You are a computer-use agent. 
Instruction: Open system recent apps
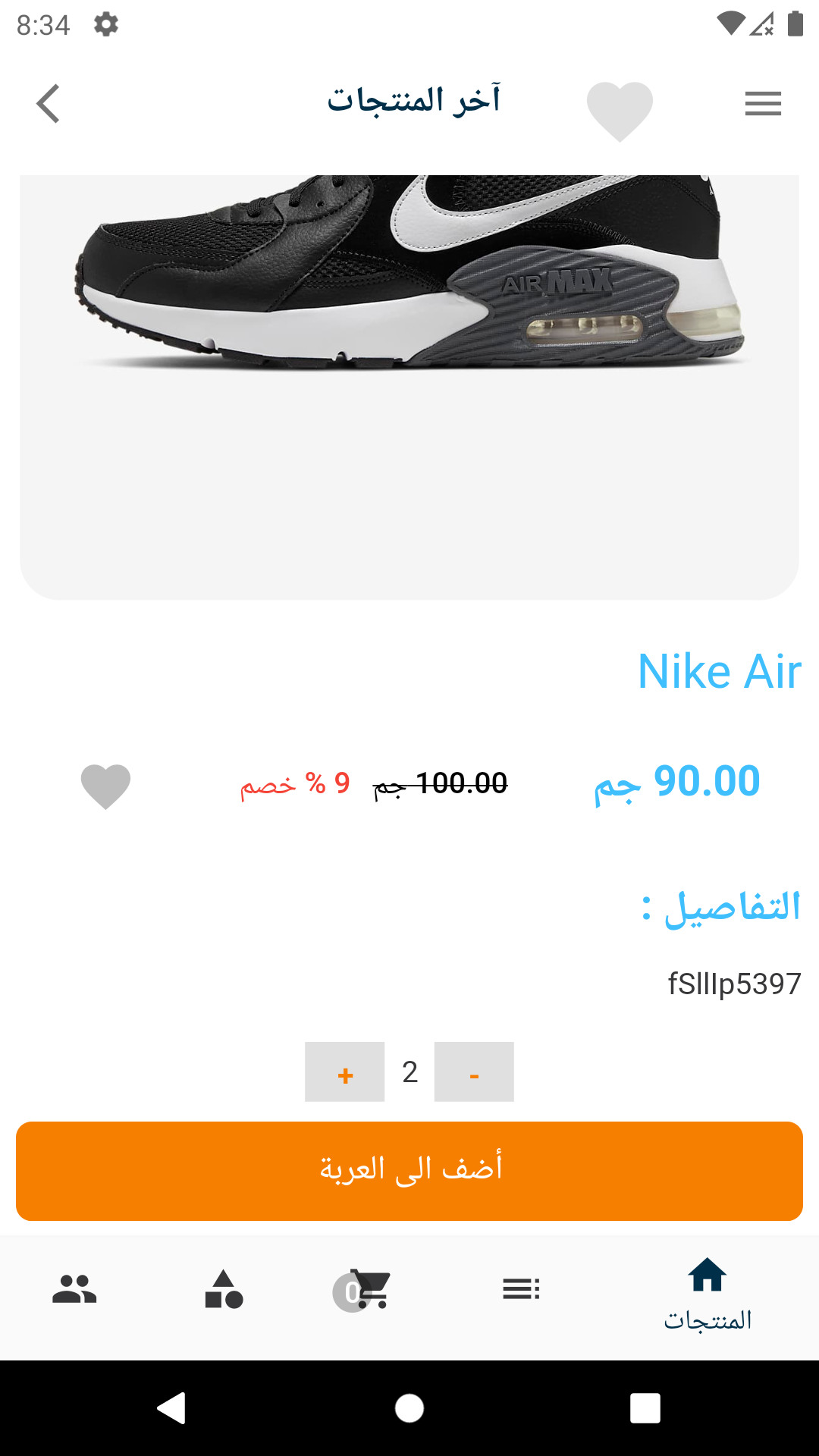645,1409
